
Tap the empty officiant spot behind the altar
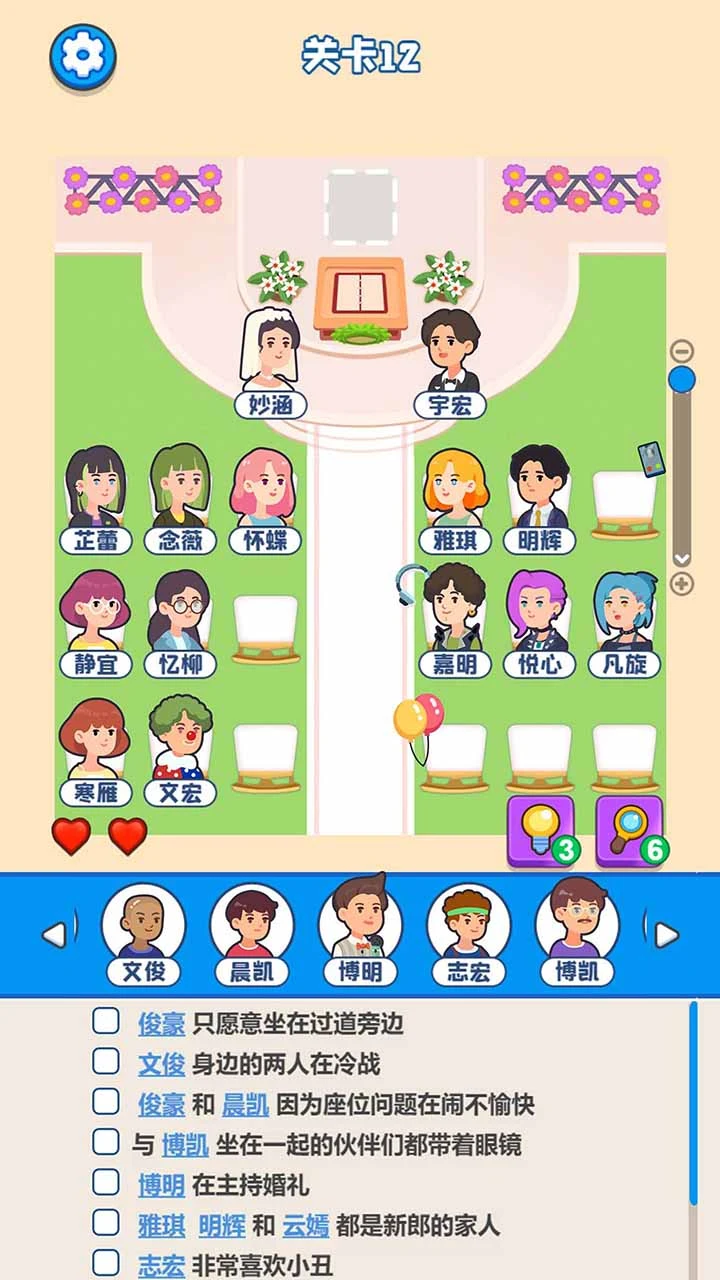click(361, 207)
